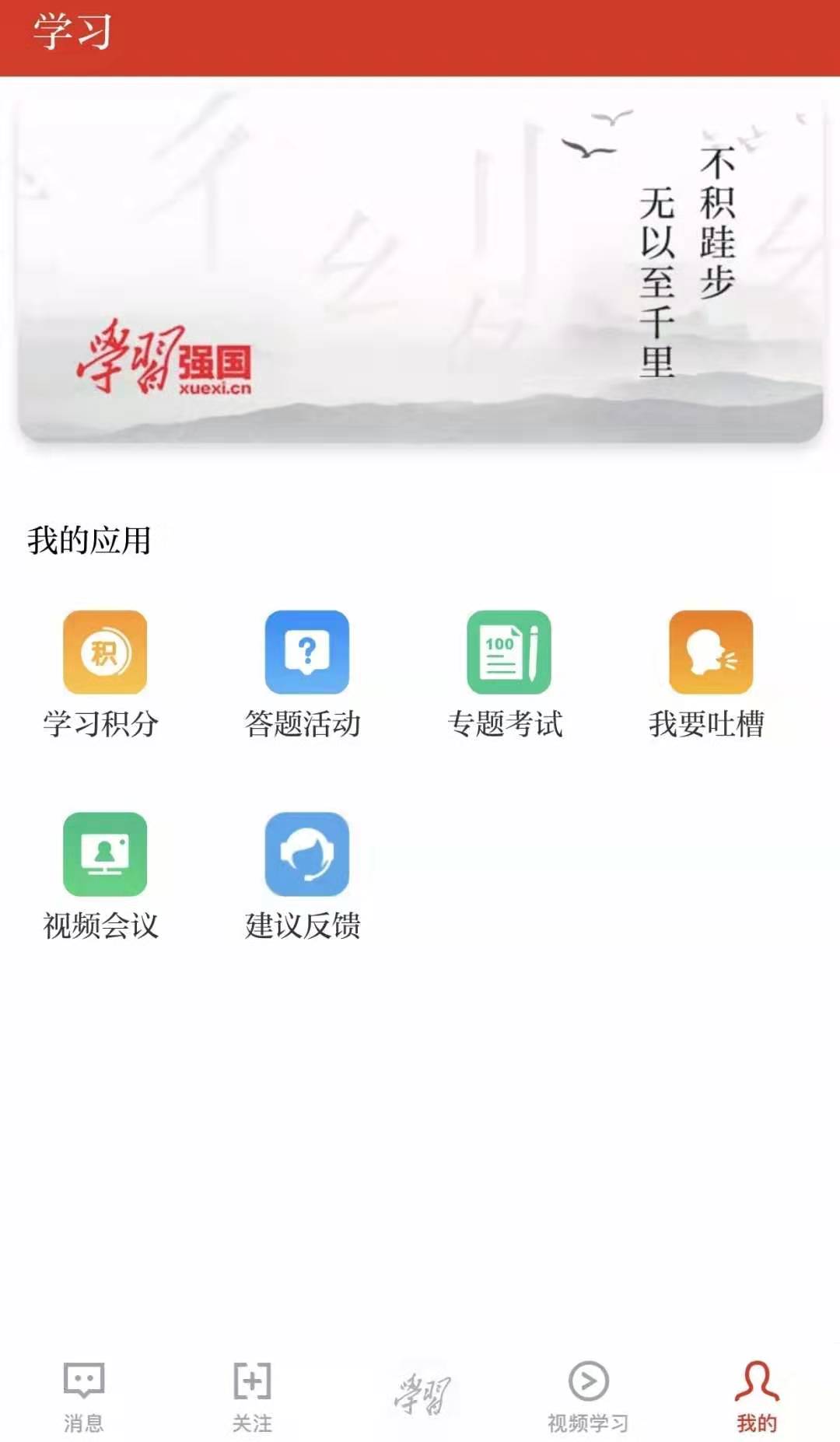
Task: Select the 我的 profile tab
Action: [757, 1397]
